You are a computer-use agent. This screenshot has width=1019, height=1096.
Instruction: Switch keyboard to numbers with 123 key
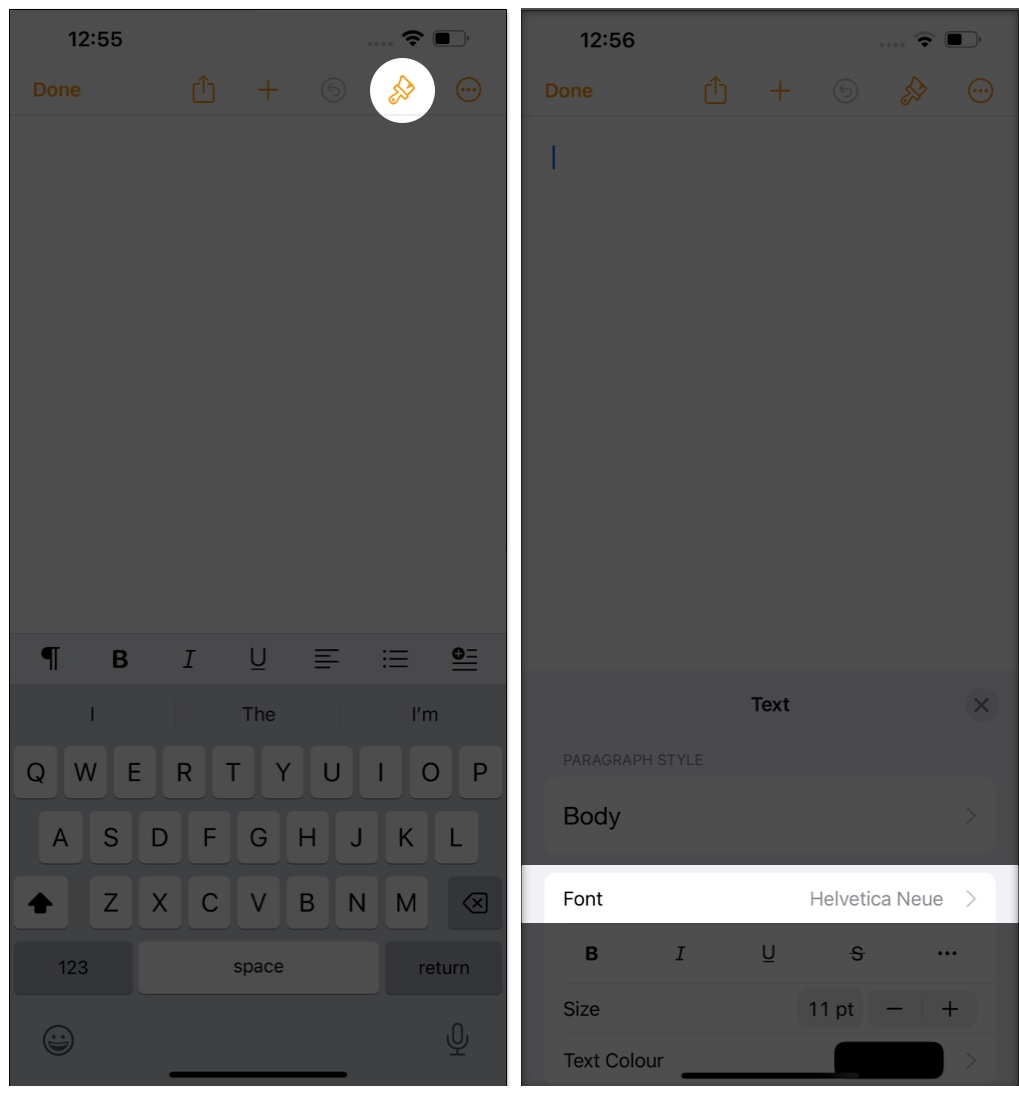tap(73, 967)
